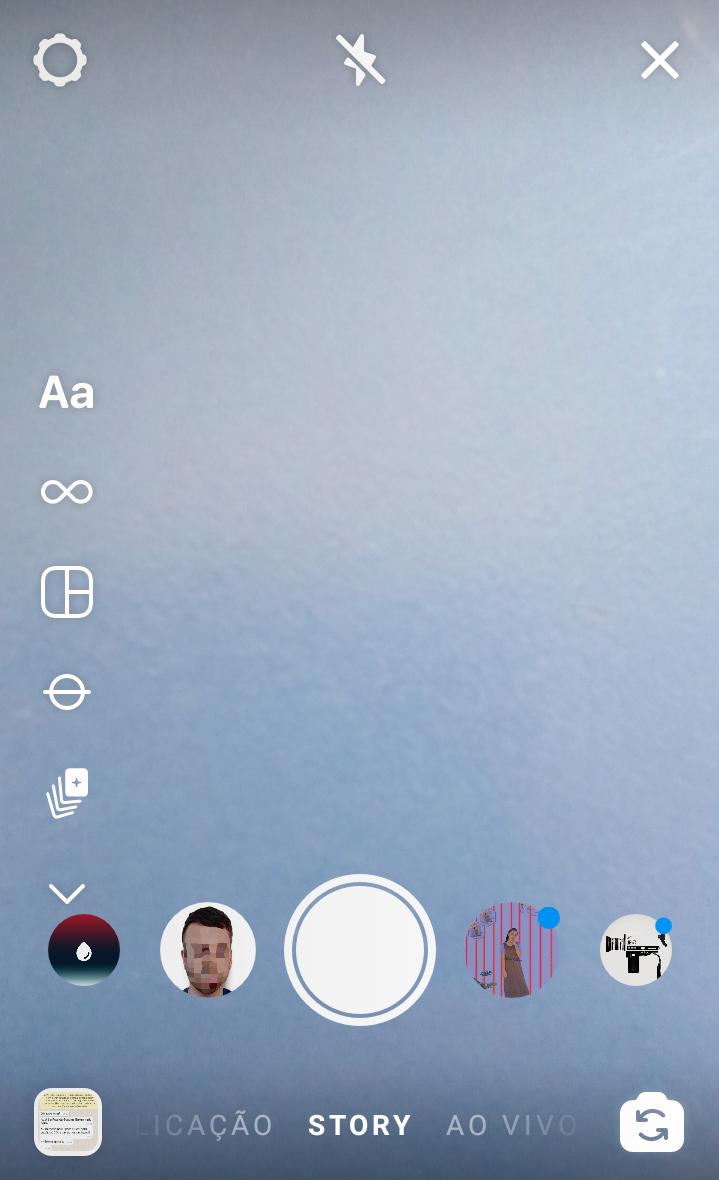Close the story camera

pyautogui.click(x=660, y=61)
